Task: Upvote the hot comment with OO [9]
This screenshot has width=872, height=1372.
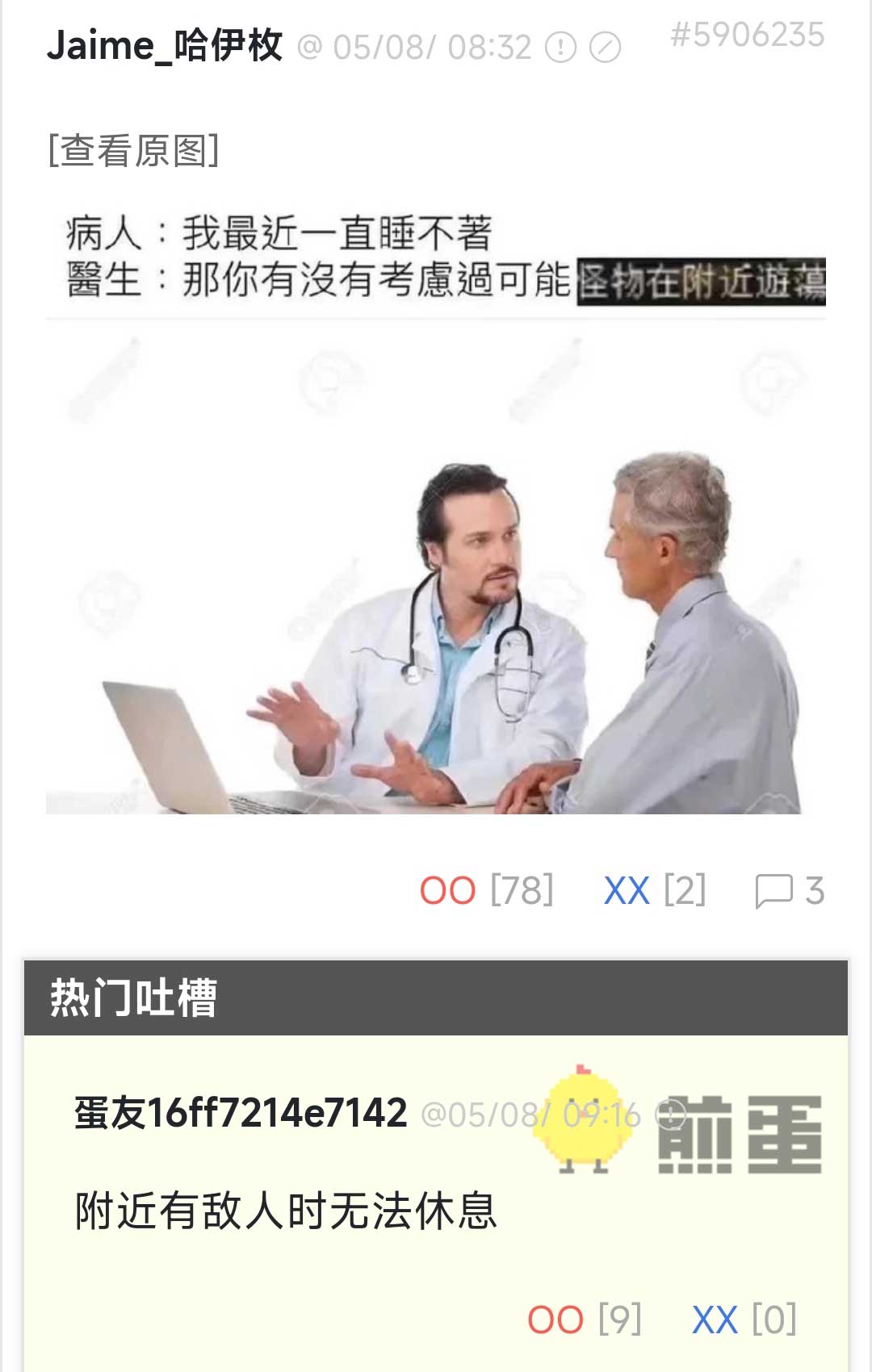Action: tap(555, 1320)
